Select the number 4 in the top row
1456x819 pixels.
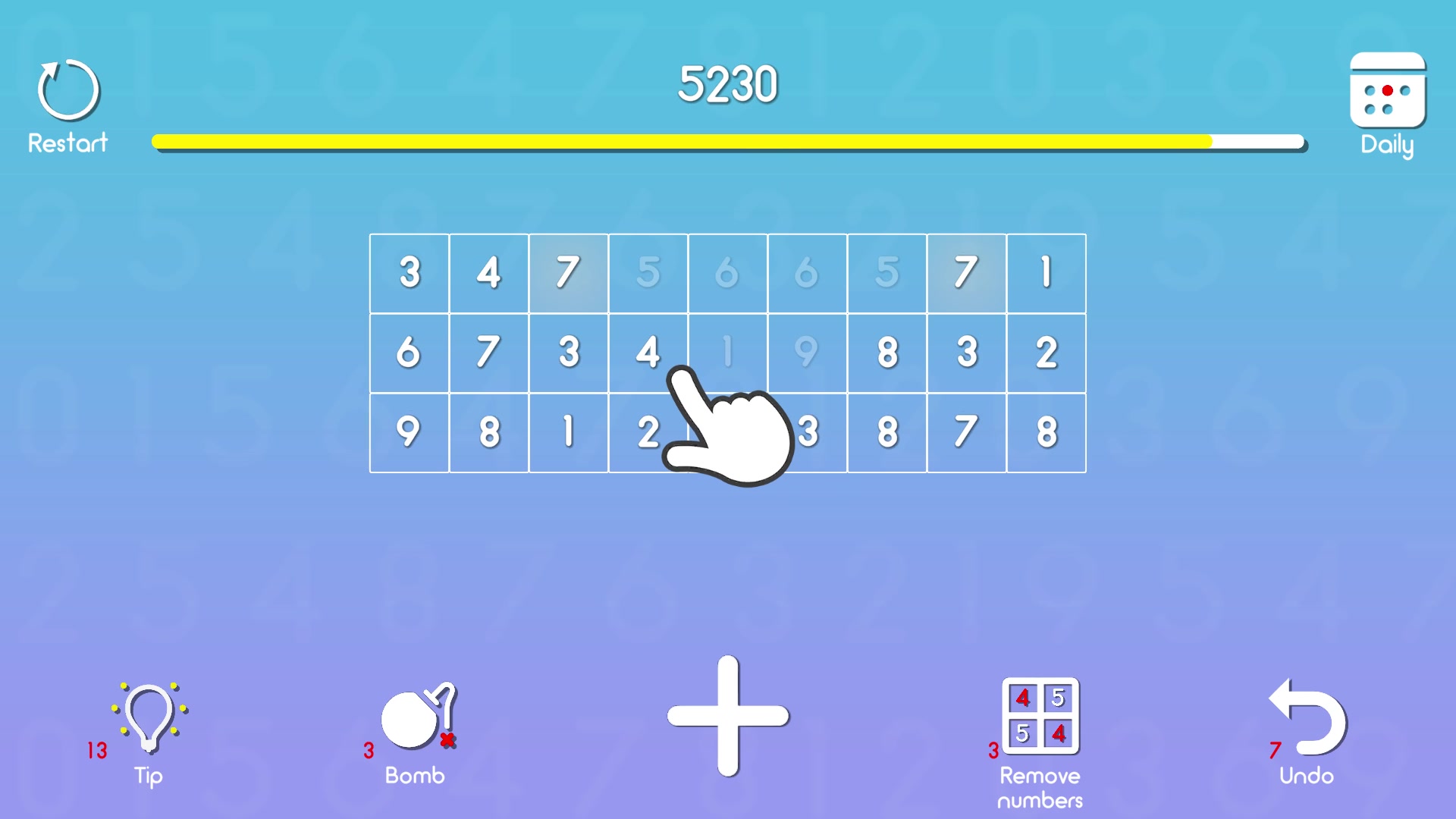coord(488,273)
